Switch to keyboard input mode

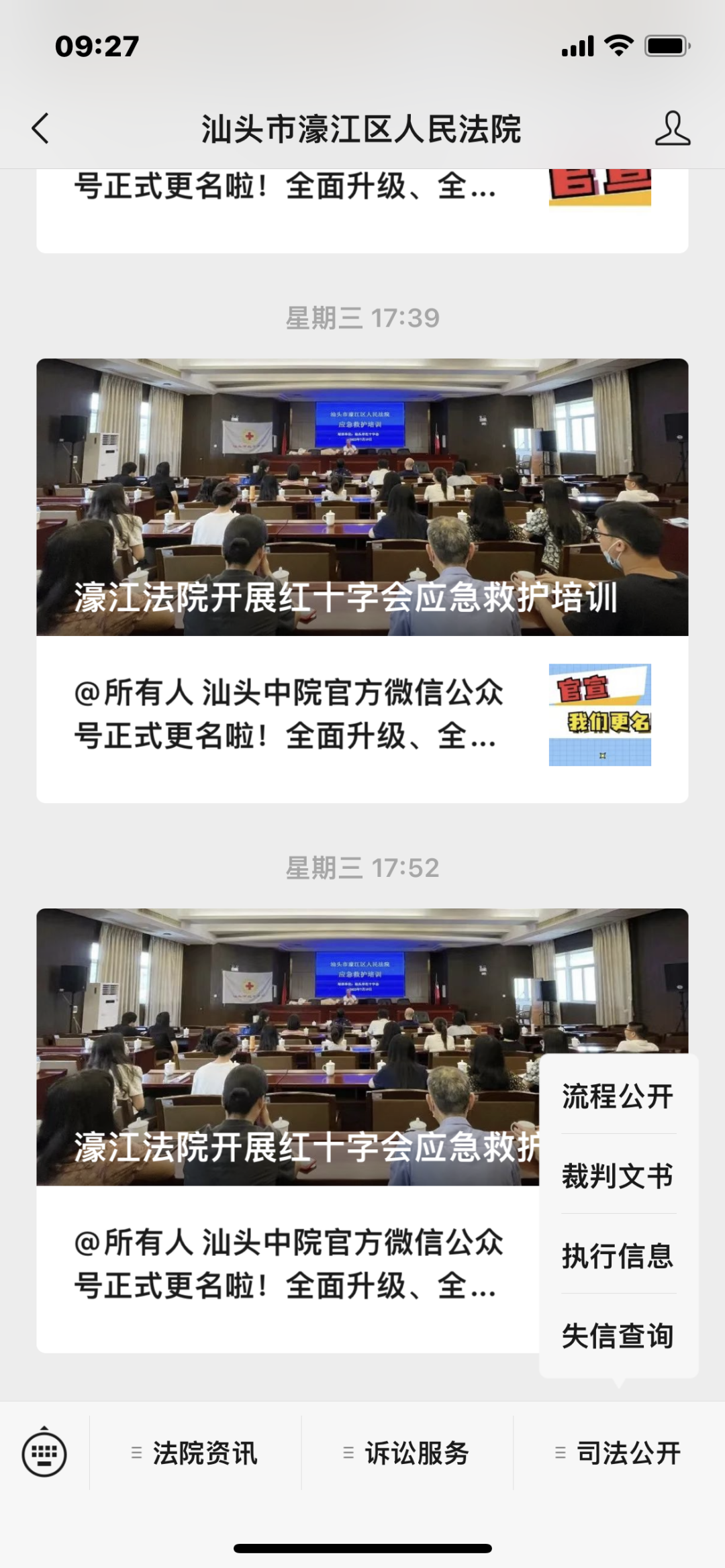(44, 1454)
